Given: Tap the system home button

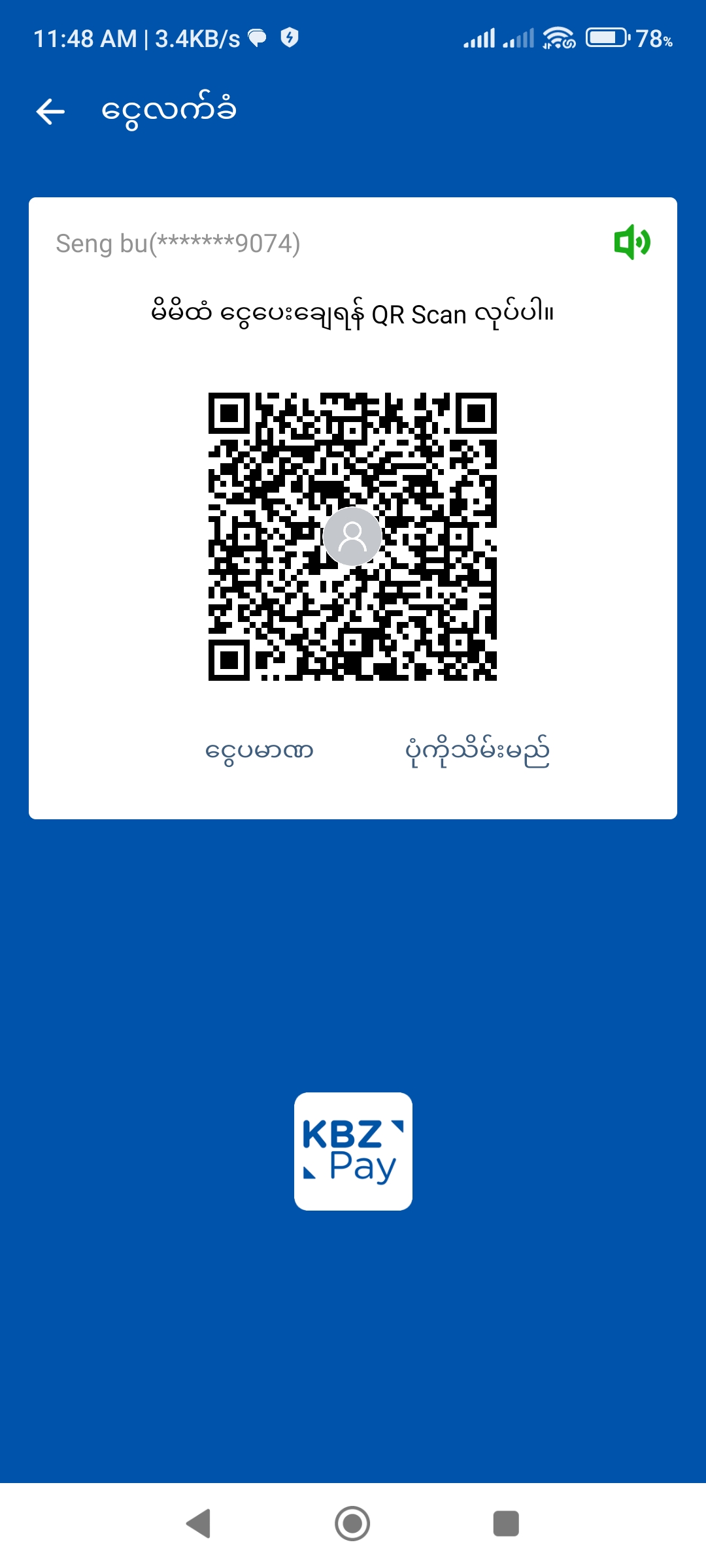Looking at the screenshot, I should (x=352, y=1523).
